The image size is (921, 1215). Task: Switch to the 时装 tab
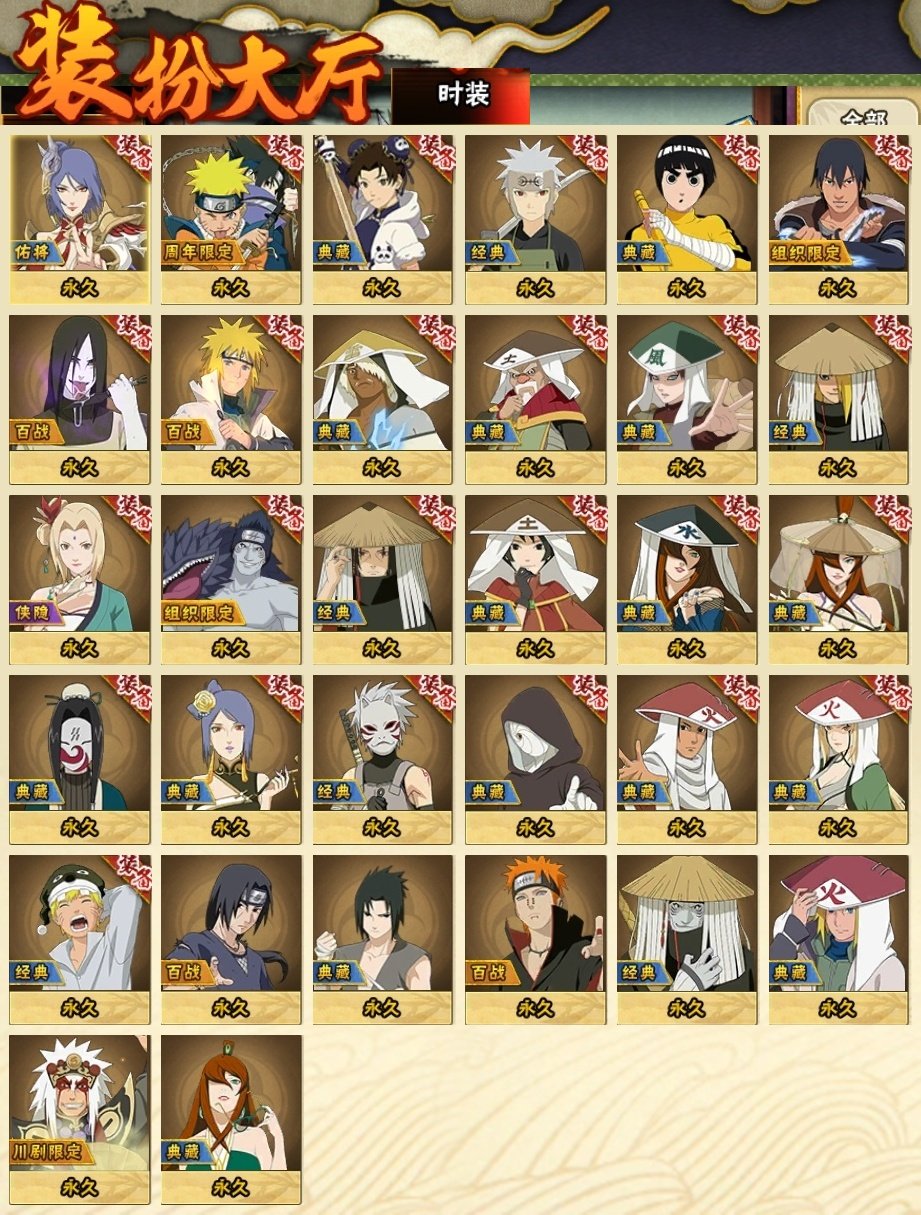tap(462, 95)
